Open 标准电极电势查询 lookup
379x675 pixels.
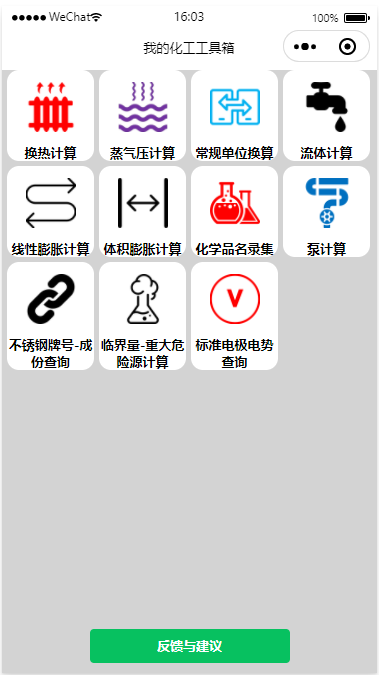pyautogui.click(x=234, y=316)
